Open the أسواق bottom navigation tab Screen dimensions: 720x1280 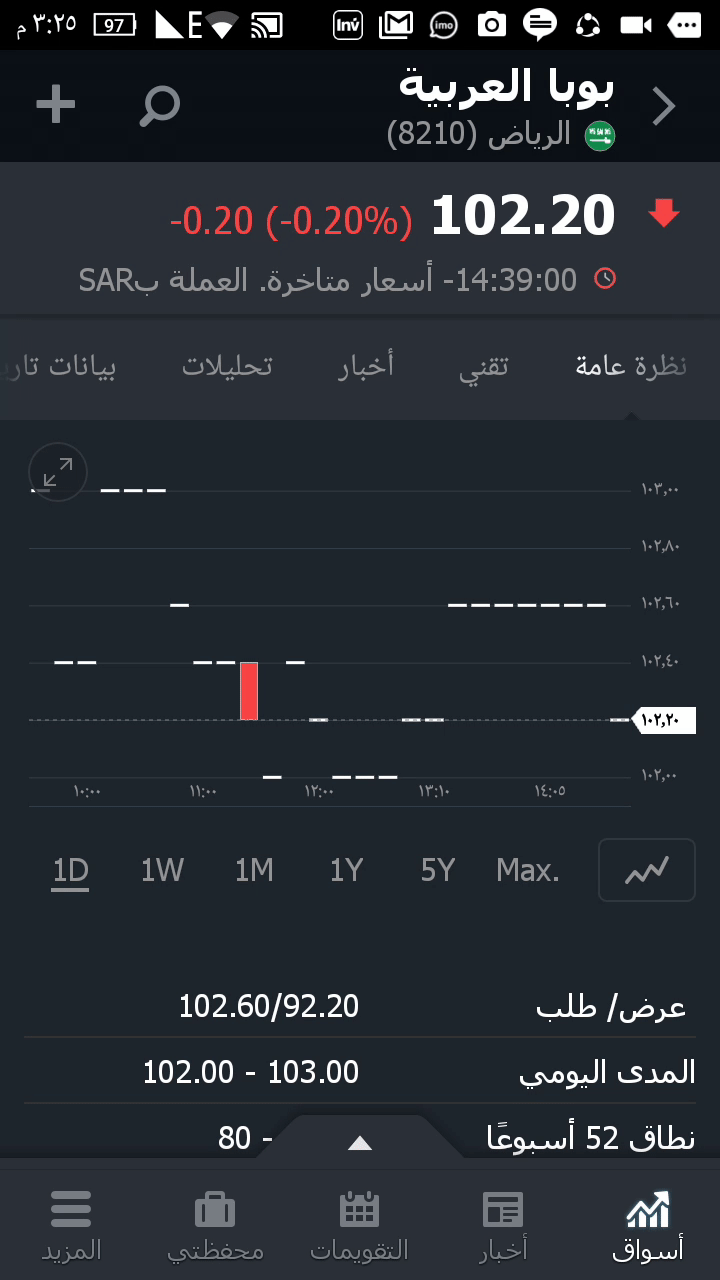tap(648, 1225)
